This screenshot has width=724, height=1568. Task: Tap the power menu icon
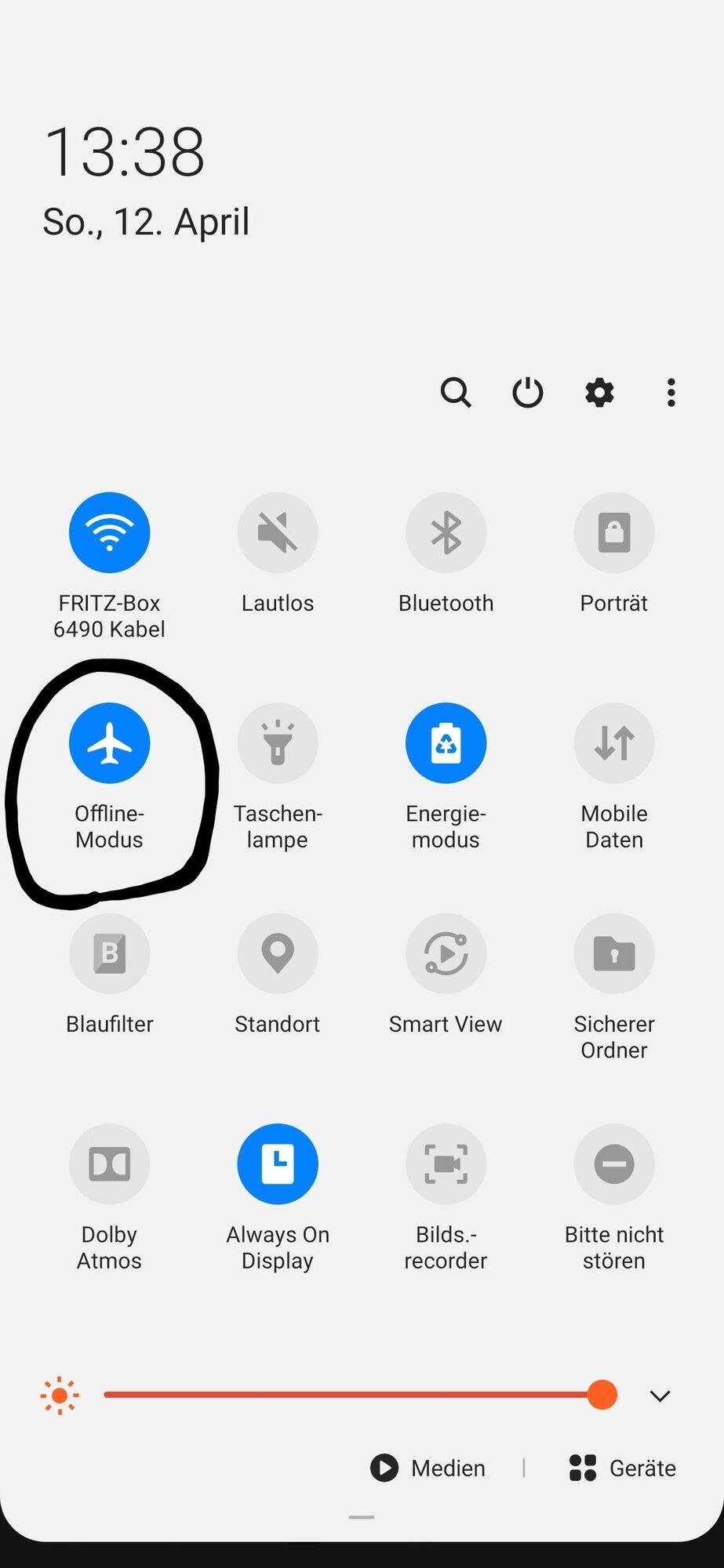(x=527, y=393)
